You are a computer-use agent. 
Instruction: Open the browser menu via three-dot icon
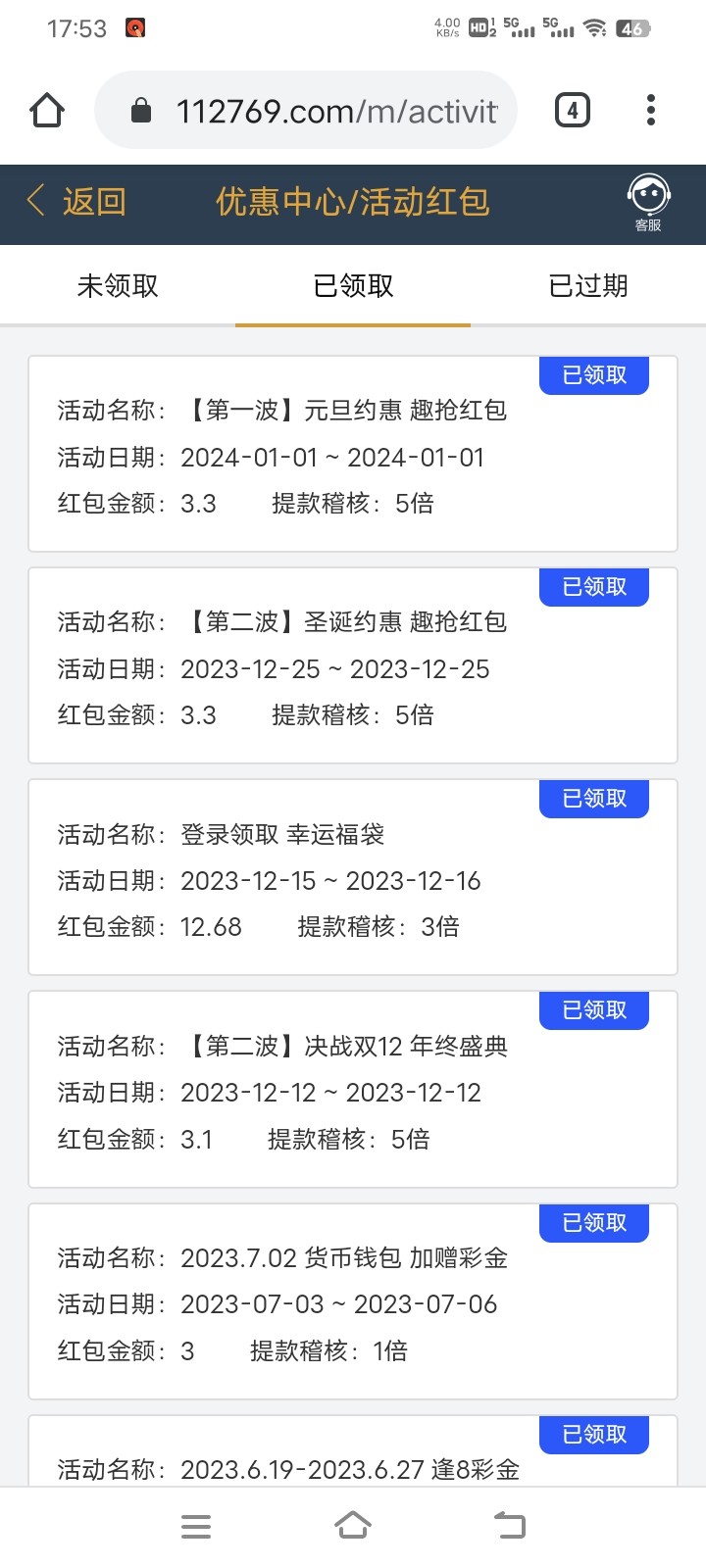tap(650, 110)
